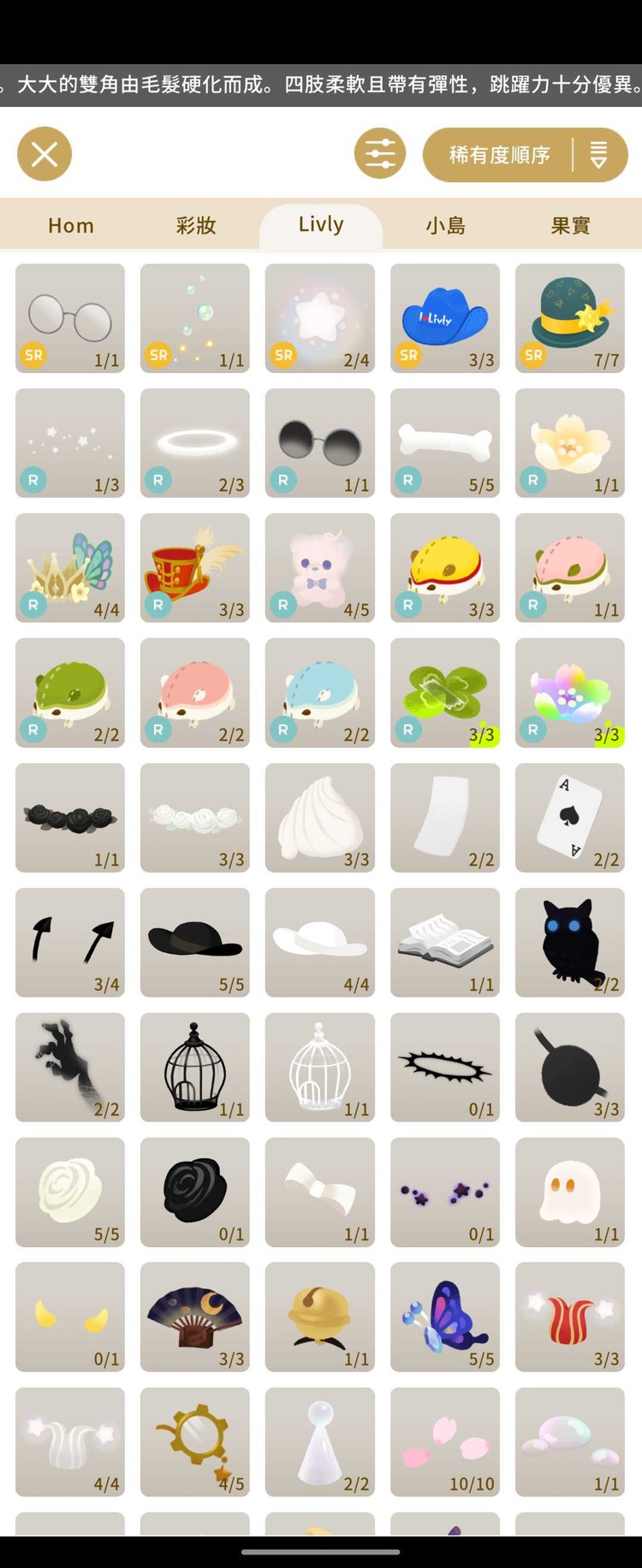
Task: Switch to the 彩妝 tab
Action: [x=196, y=226]
